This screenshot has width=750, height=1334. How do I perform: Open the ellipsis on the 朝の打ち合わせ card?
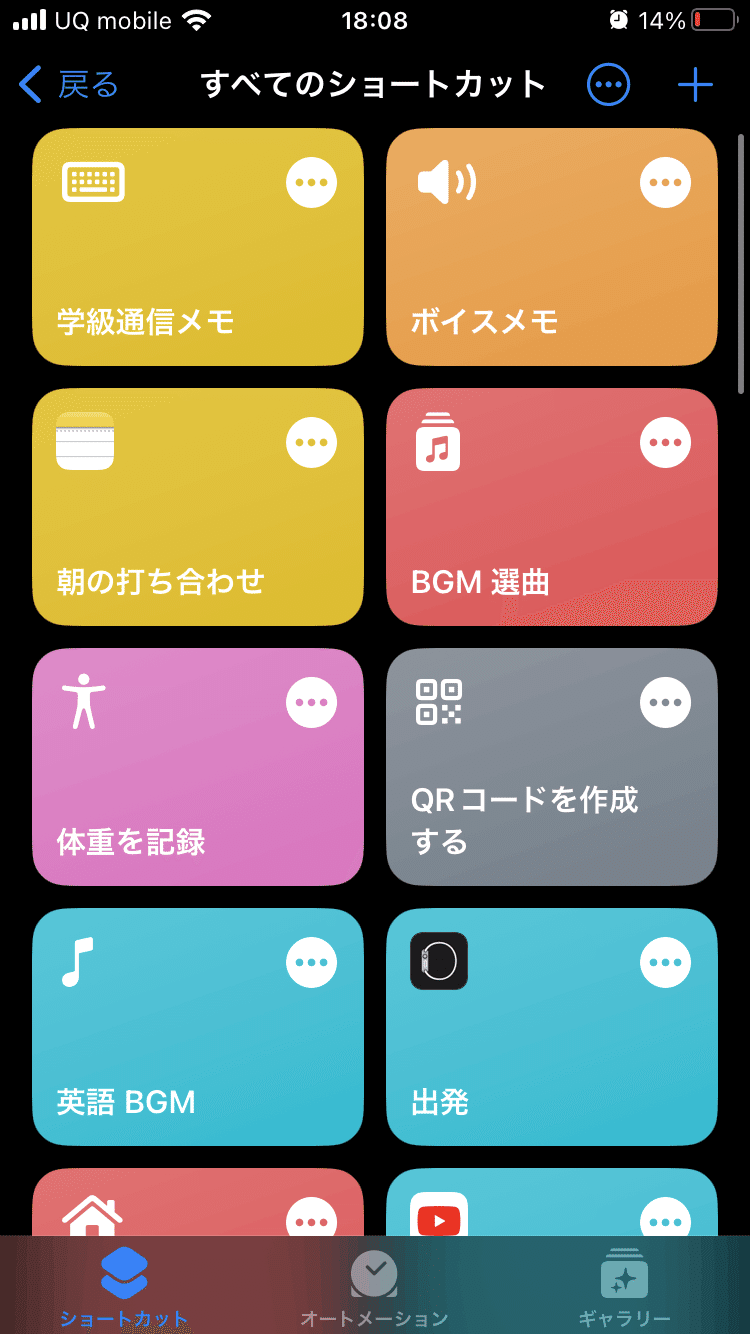pos(312,443)
